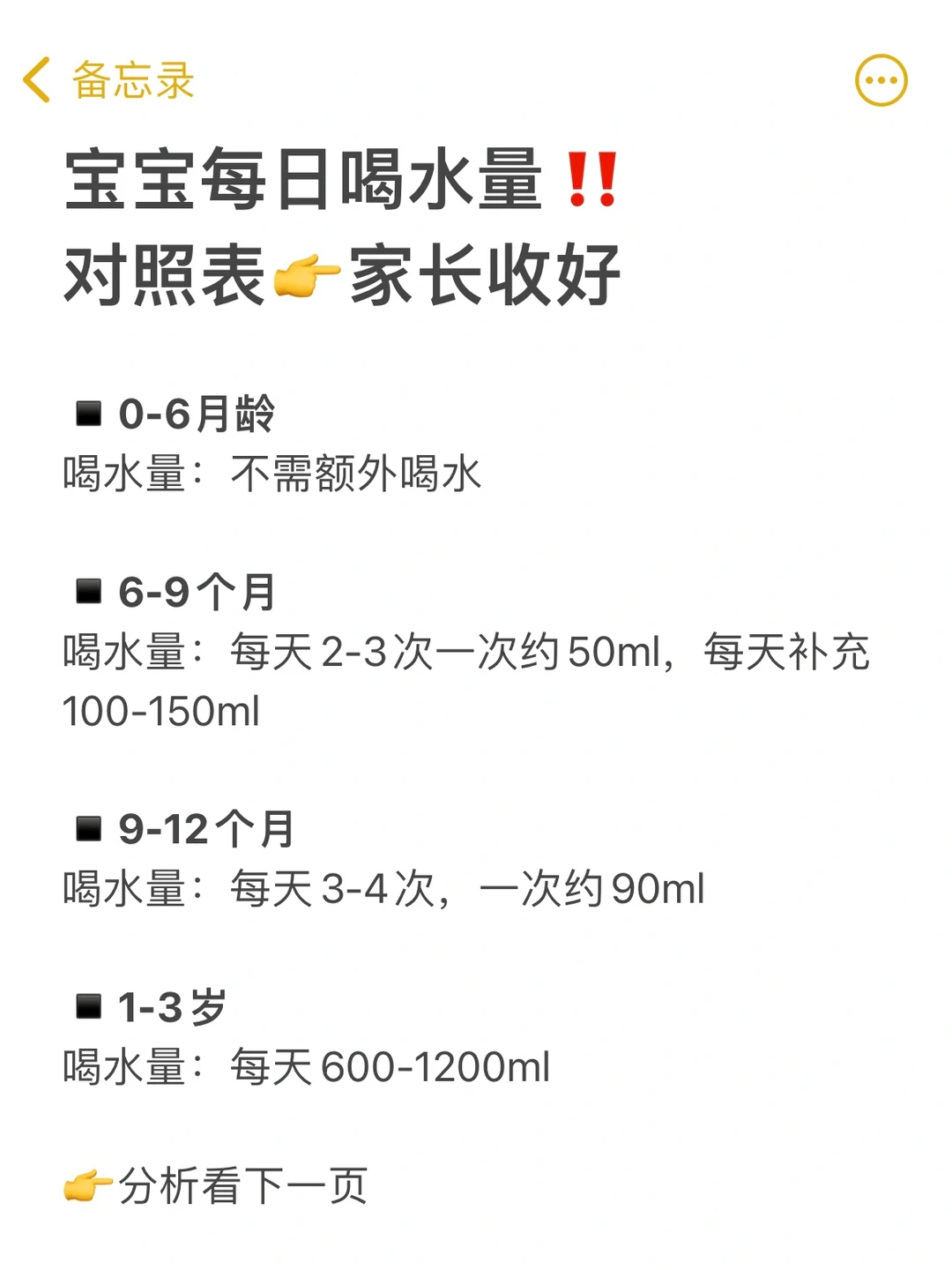The height and width of the screenshot is (1270, 952).
Task: Click the black square bullet before 6-9个月
Action: click(88, 589)
